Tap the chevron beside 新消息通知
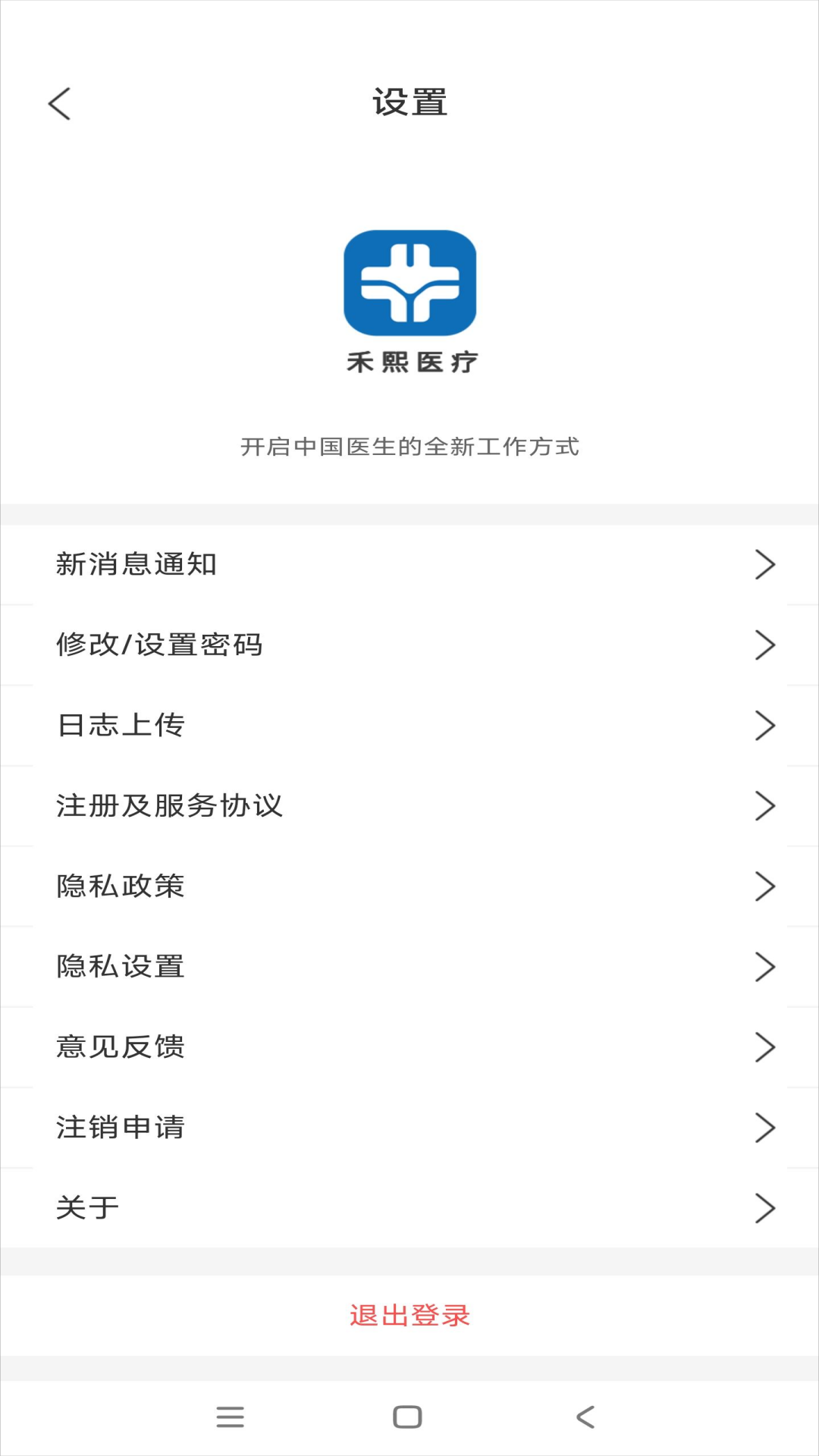Image resolution: width=819 pixels, height=1456 pixels. click(x=766, y=564)
